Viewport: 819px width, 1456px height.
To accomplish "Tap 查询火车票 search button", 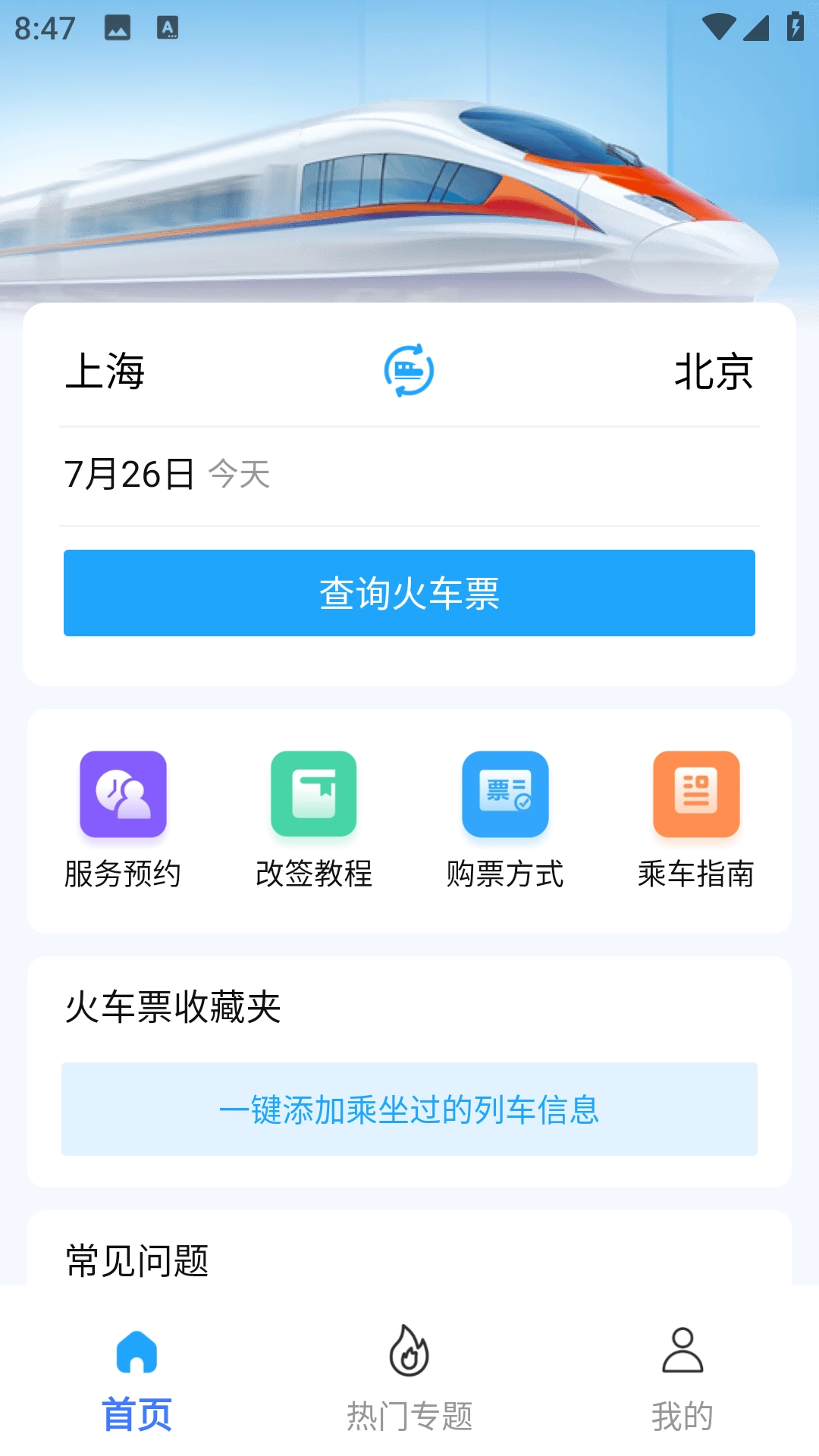I will coord(409,593).
